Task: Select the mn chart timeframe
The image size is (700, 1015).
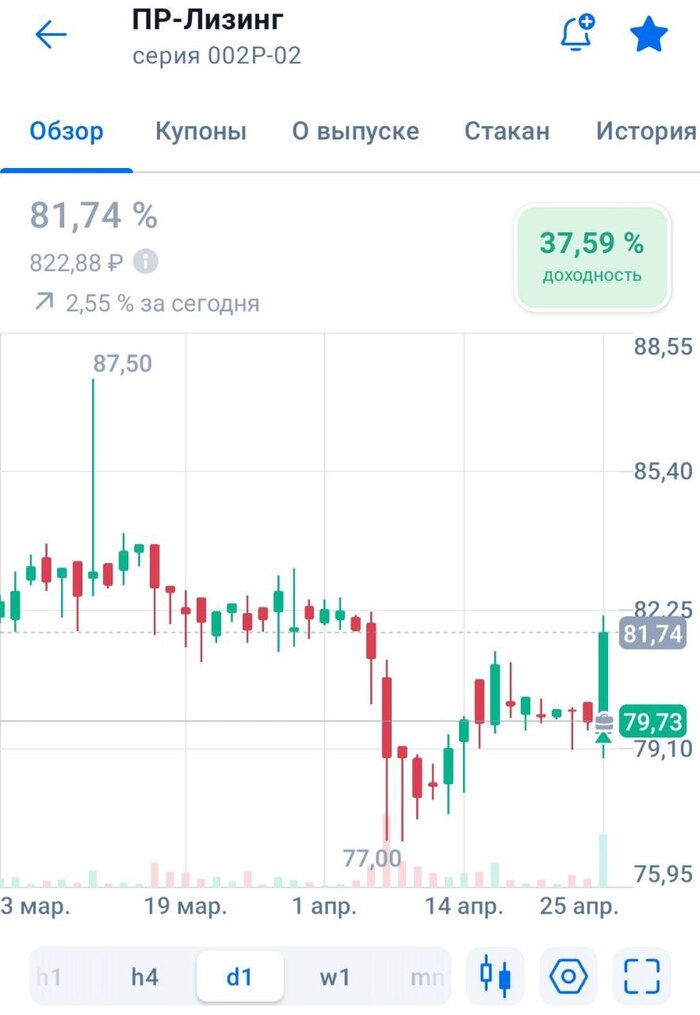Action: tap(427, 976)
